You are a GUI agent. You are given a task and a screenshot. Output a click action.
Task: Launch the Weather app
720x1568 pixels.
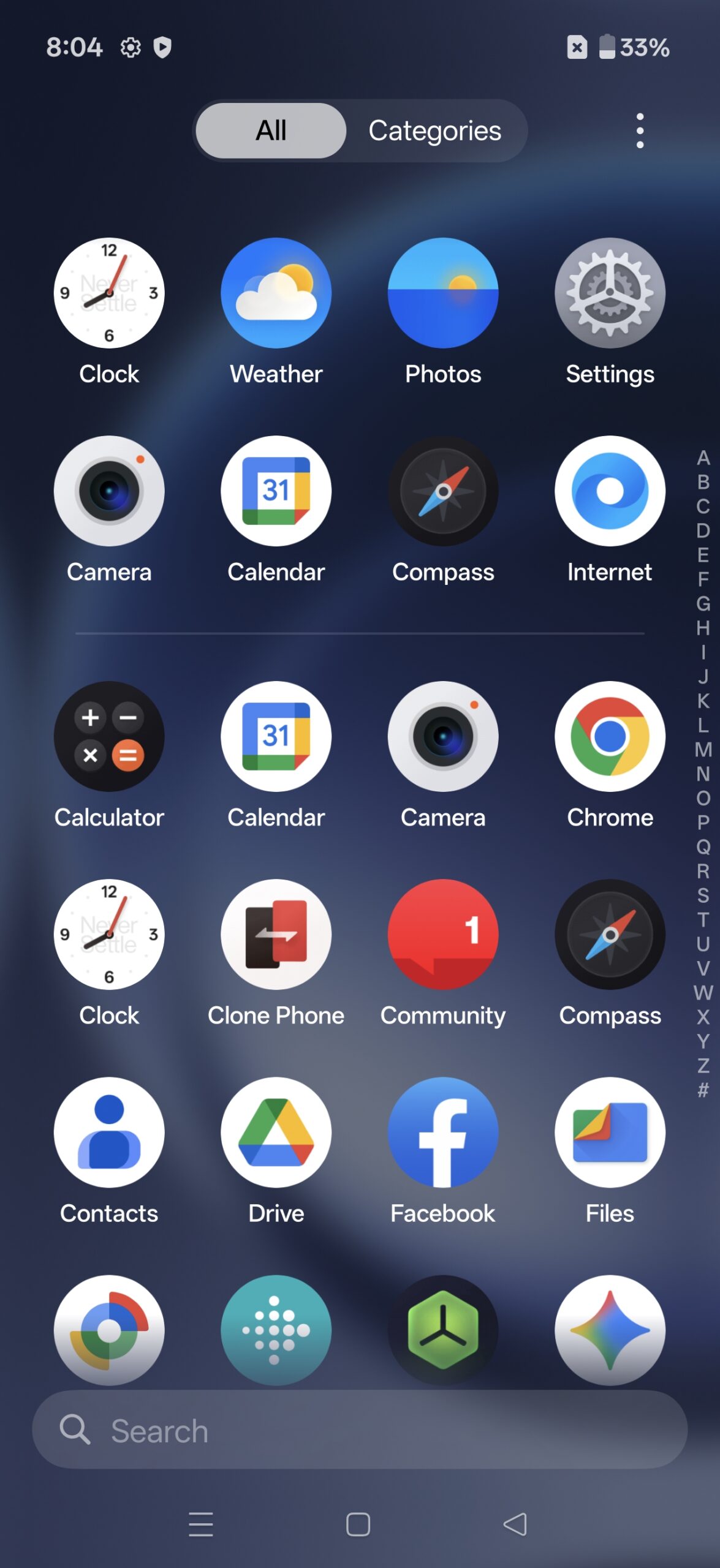point(276,294)
